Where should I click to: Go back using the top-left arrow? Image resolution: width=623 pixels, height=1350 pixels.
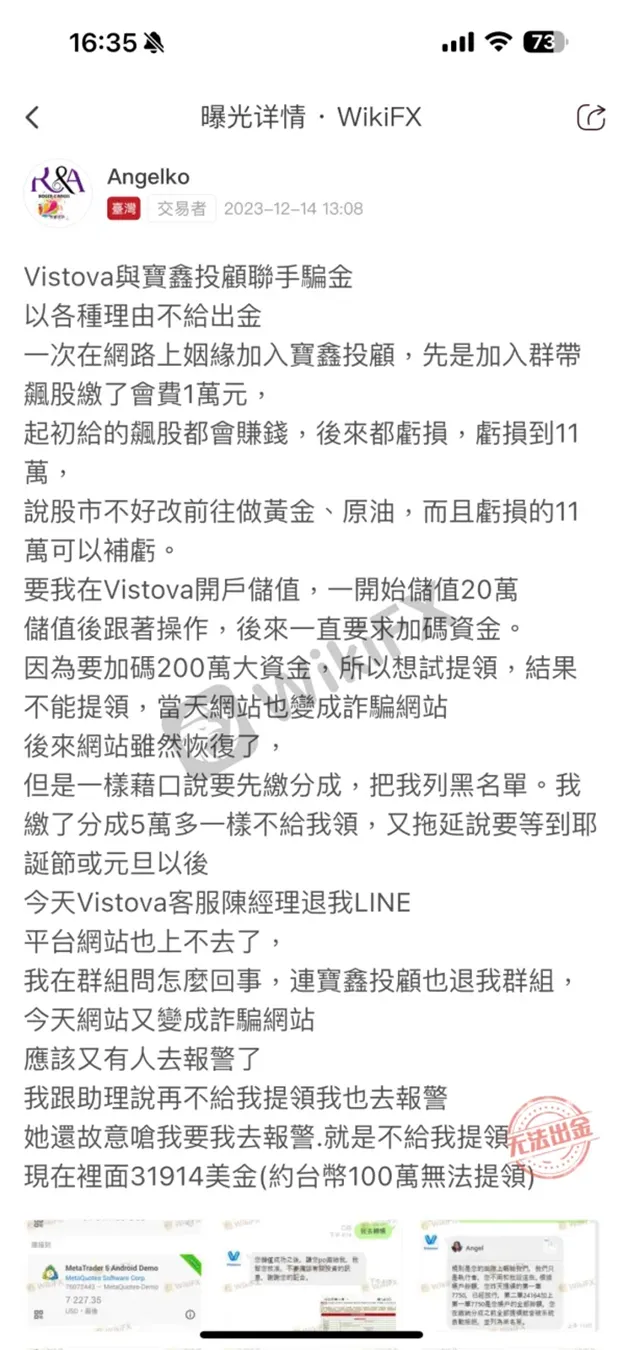pyautogui.click(x=33, y=117)
